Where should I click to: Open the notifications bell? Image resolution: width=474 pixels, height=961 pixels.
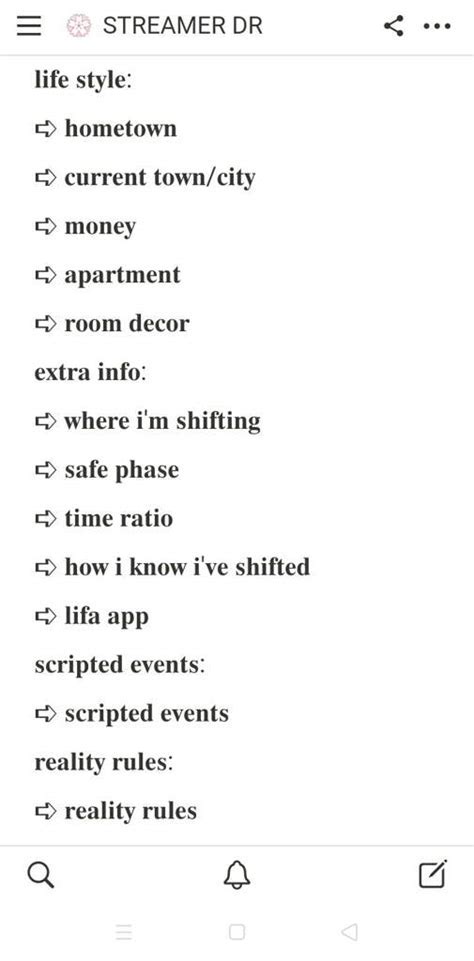coord(237,875)
